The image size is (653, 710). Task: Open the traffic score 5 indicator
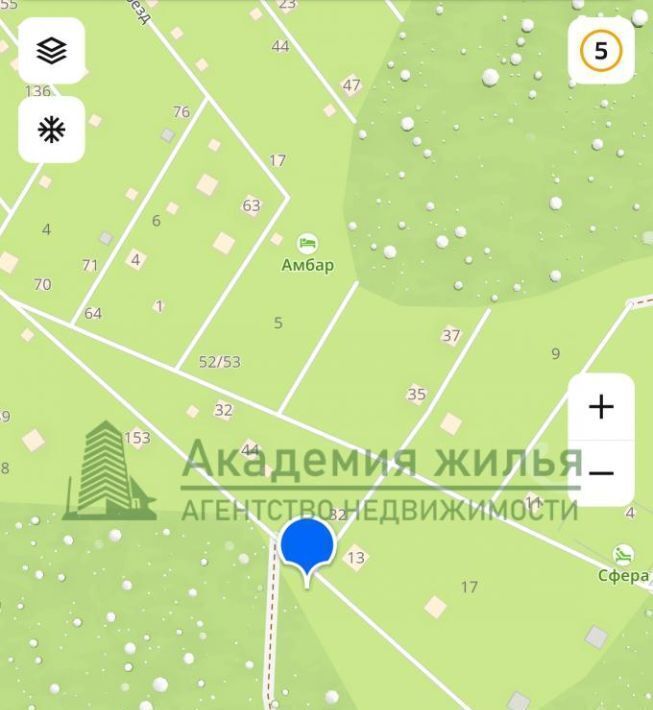(601, 50)
